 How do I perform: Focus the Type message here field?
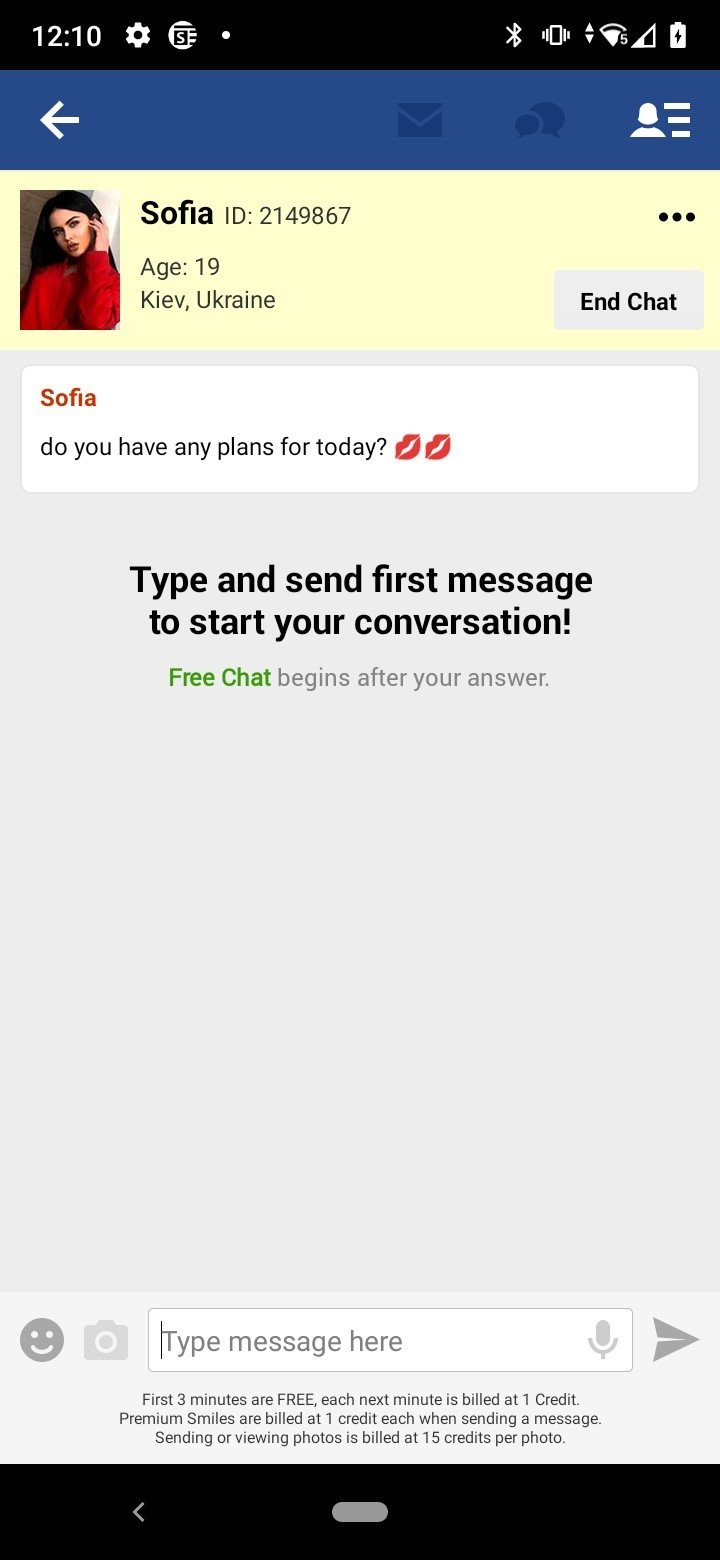370,1340
